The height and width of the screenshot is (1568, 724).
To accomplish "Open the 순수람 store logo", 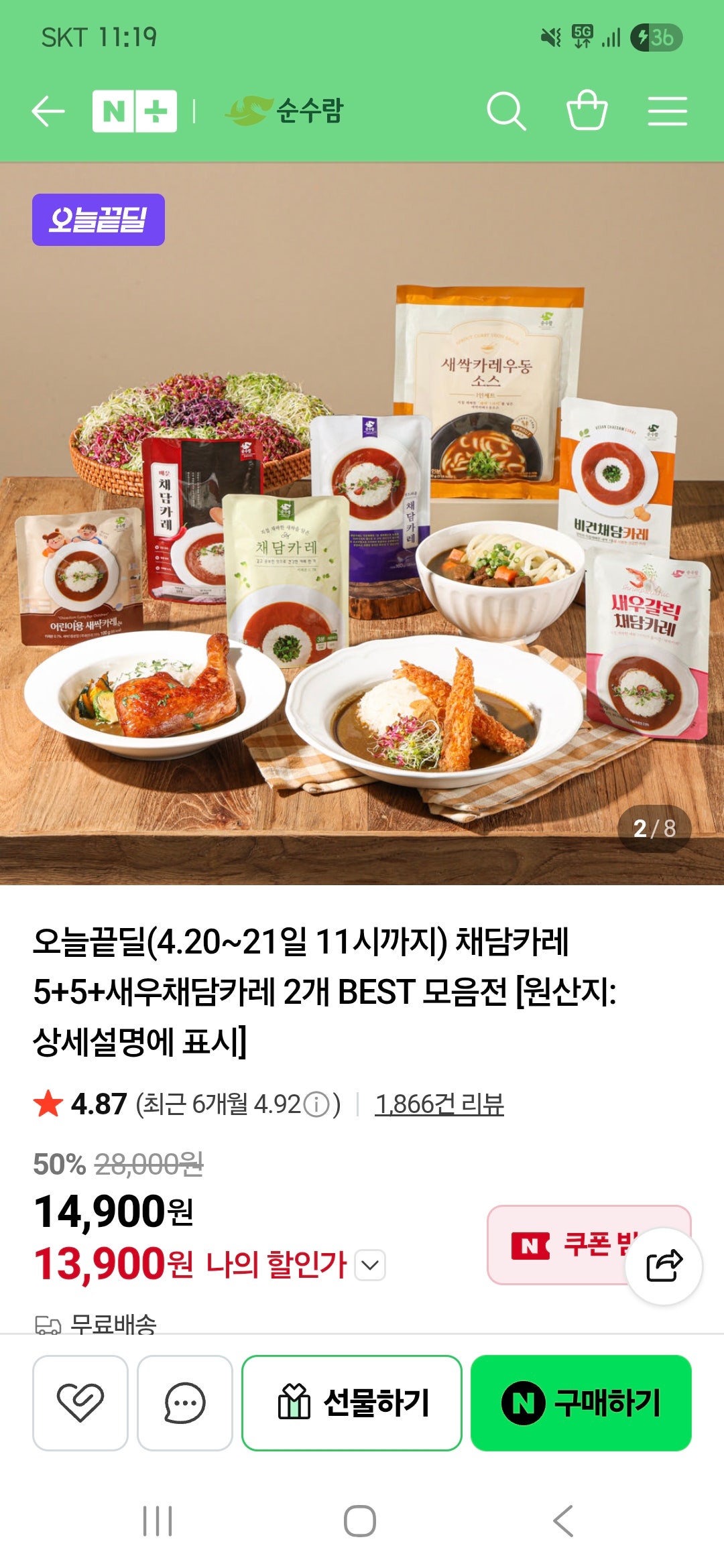I will pyautogui.click(x=296, y=113).
